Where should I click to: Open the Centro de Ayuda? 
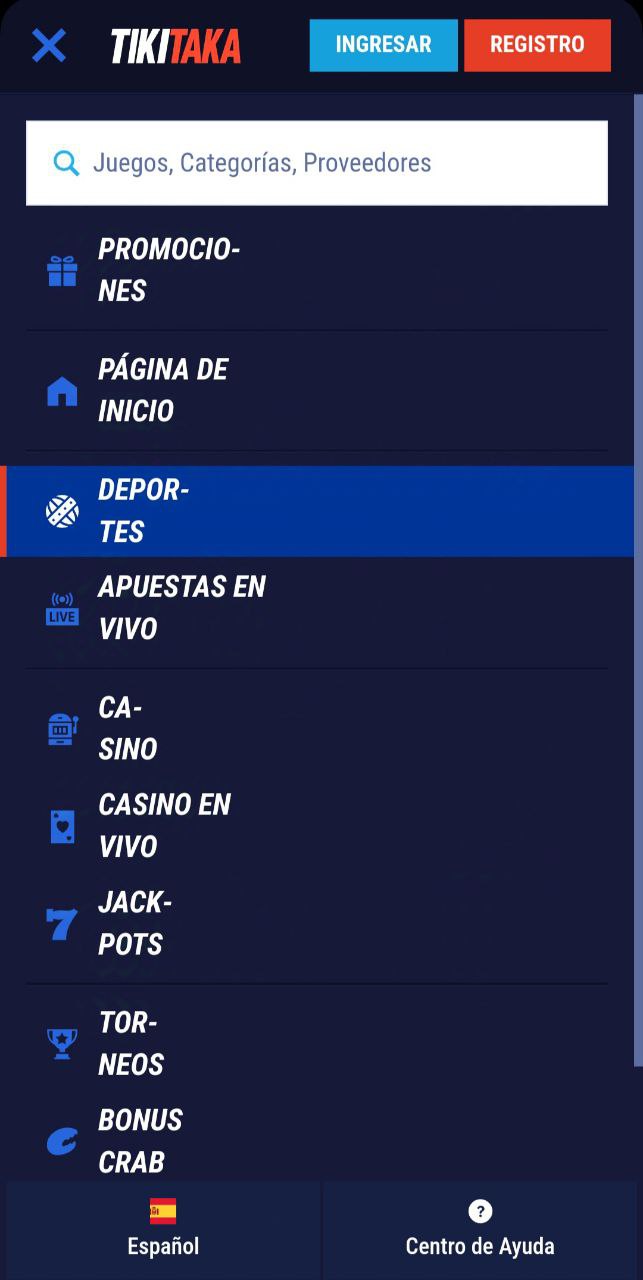click(x=480, y=1229)
